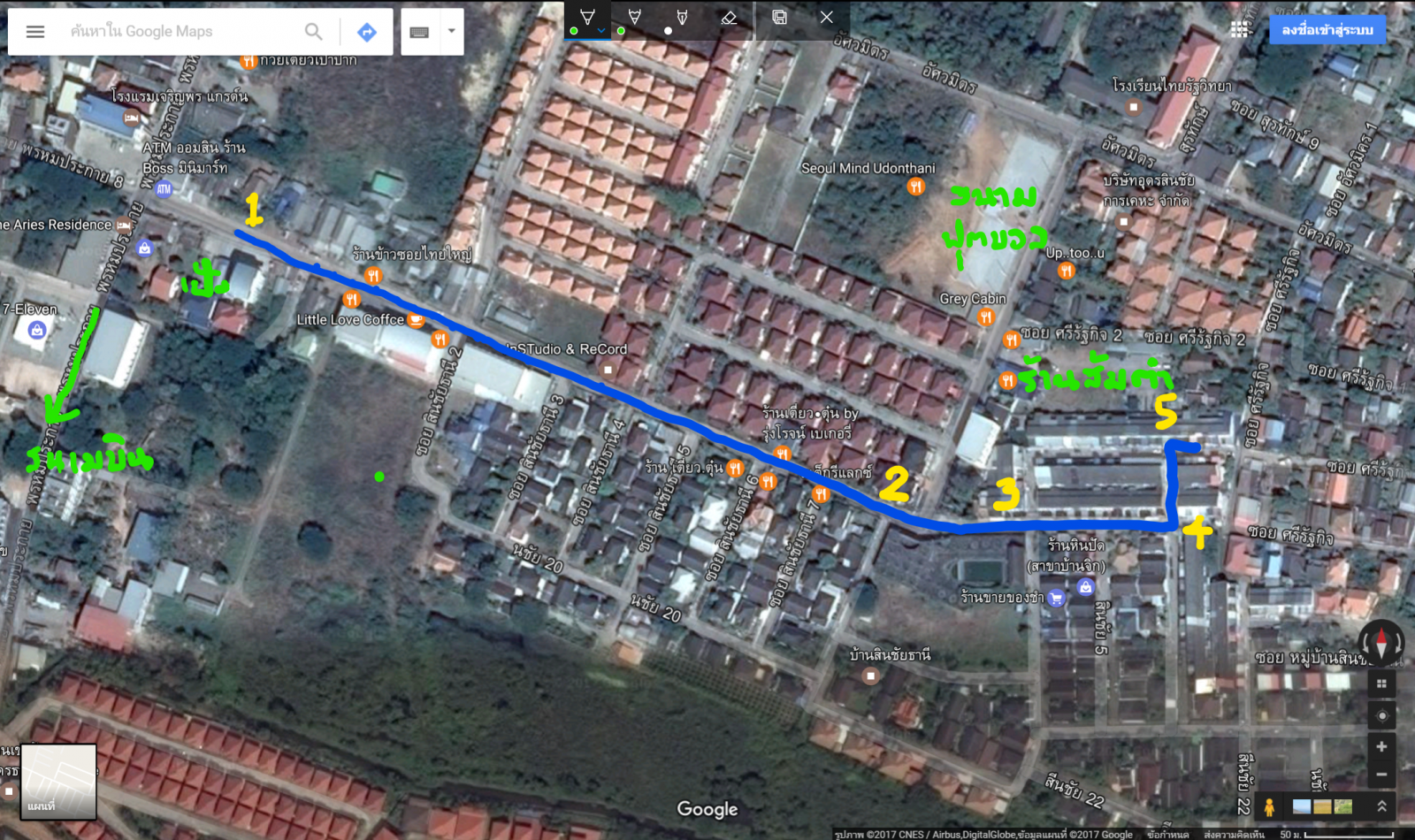Zoom in with the plus button

(x=1381, y=747)
